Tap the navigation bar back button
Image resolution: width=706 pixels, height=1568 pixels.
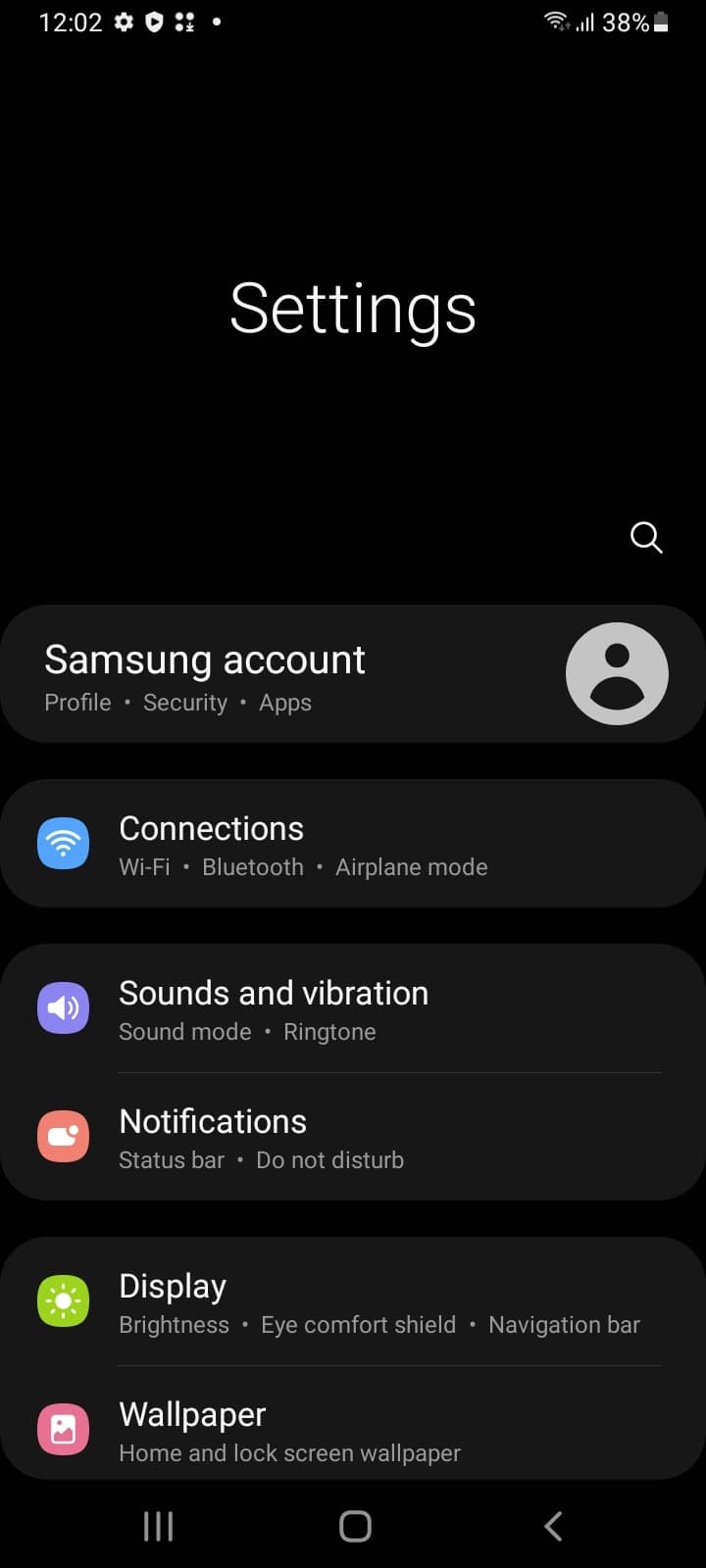(553, 1526)
